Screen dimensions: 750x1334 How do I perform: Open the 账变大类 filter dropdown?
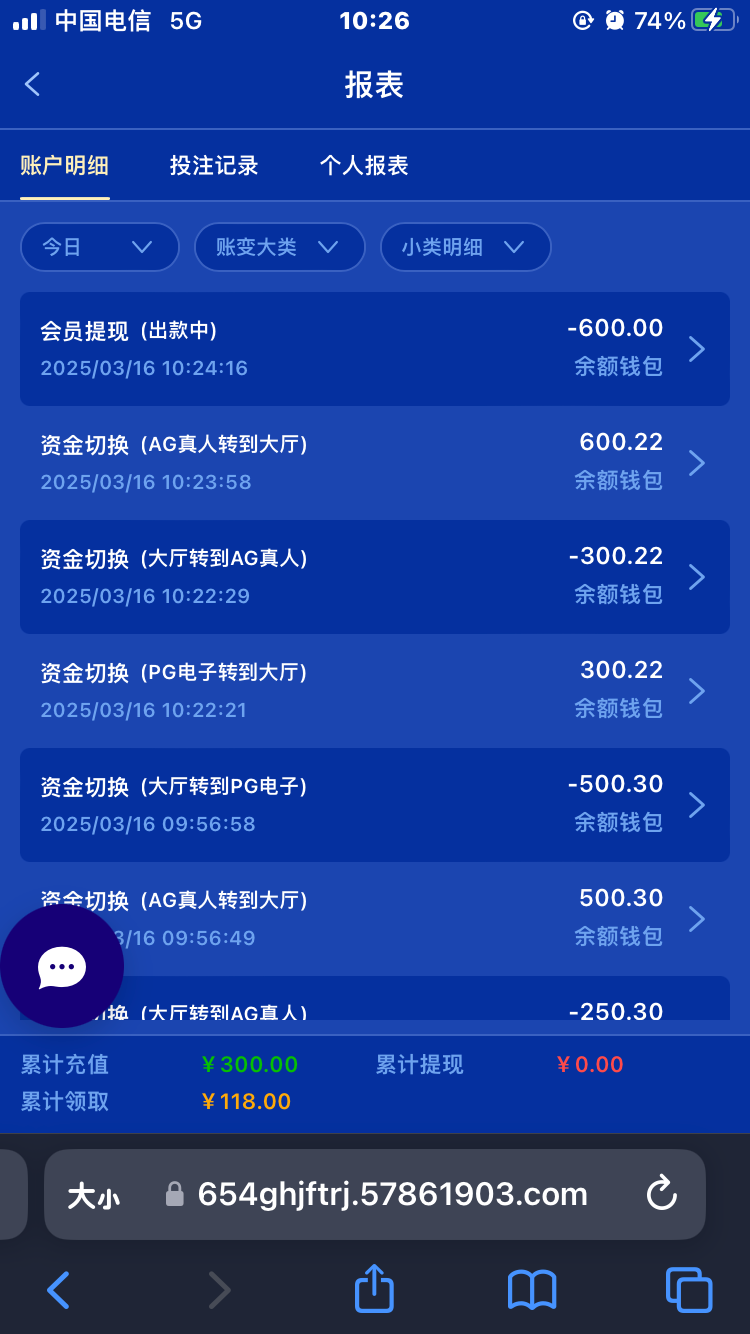279,247
